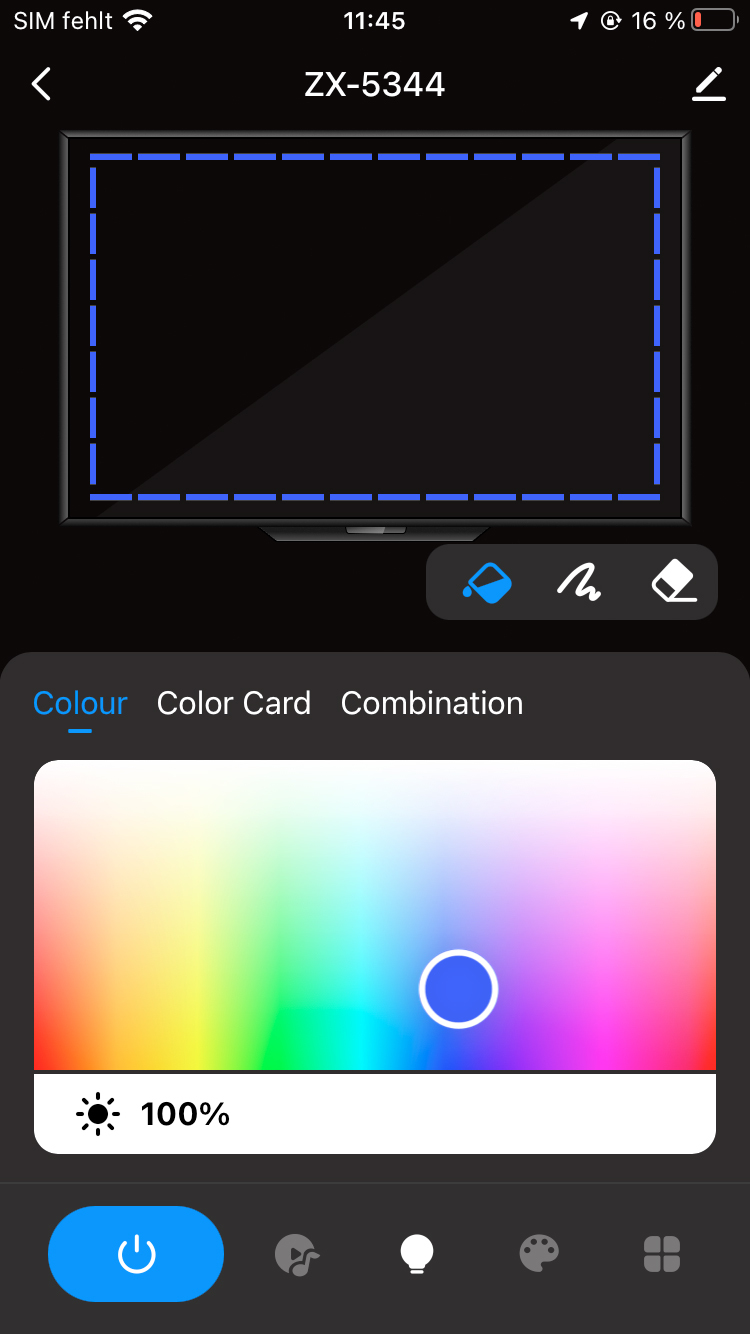Select the eraser tool
Viewport: 750px width, 1334px height.
pyautogui.click(x=673, y=581)
